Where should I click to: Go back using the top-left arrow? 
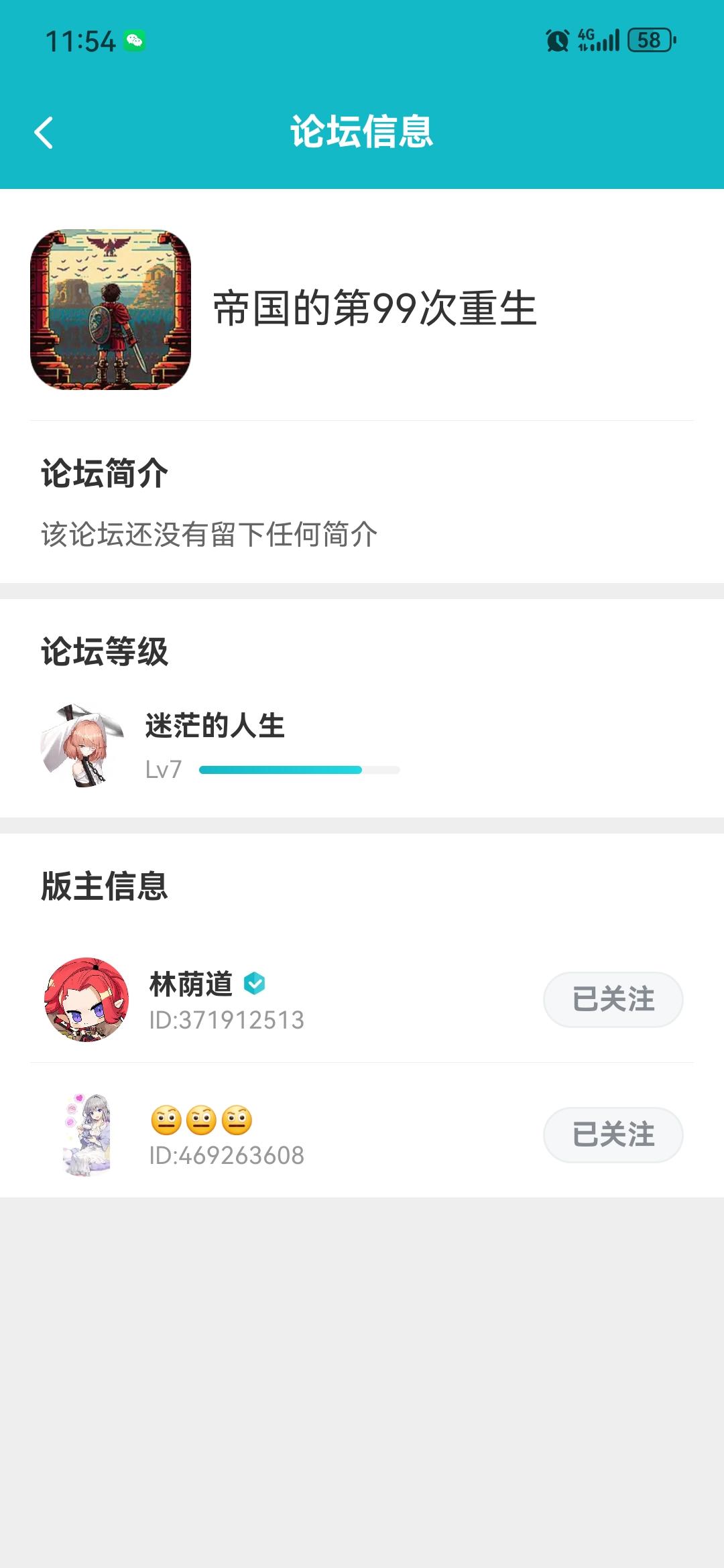tap(44, 132)
